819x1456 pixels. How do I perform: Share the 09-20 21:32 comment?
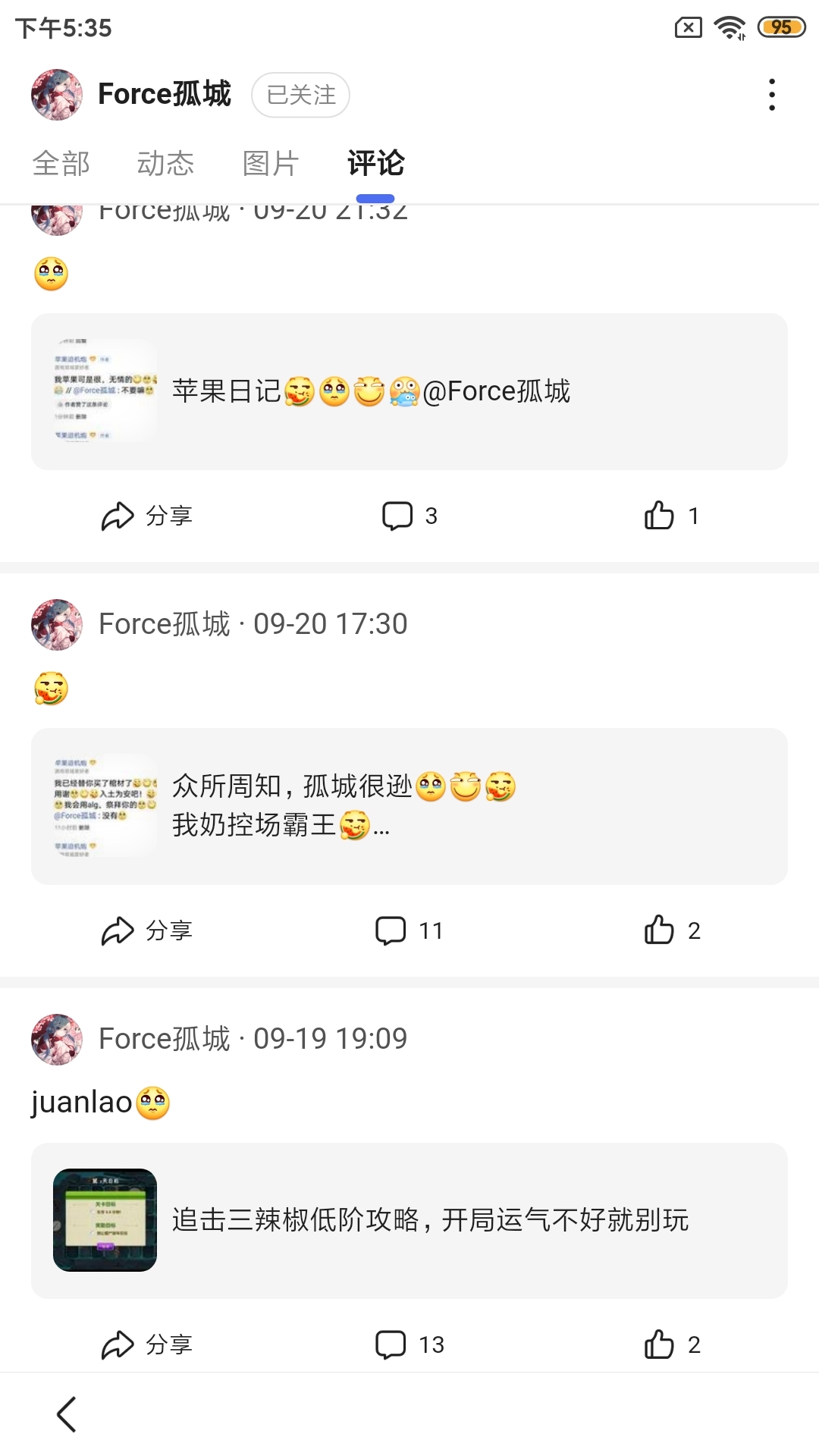147,516
